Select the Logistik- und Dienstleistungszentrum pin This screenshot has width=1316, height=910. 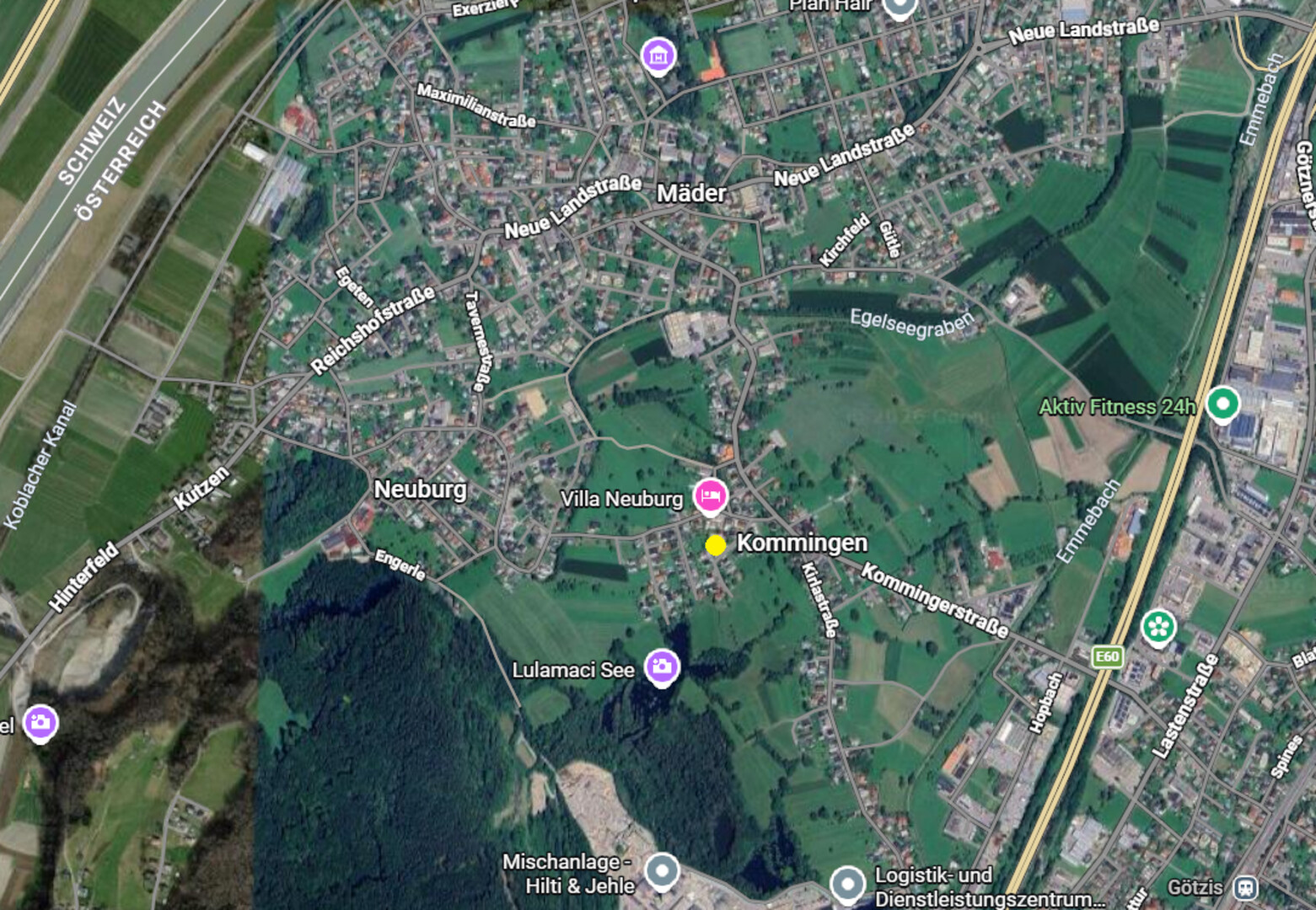[847, 884]
